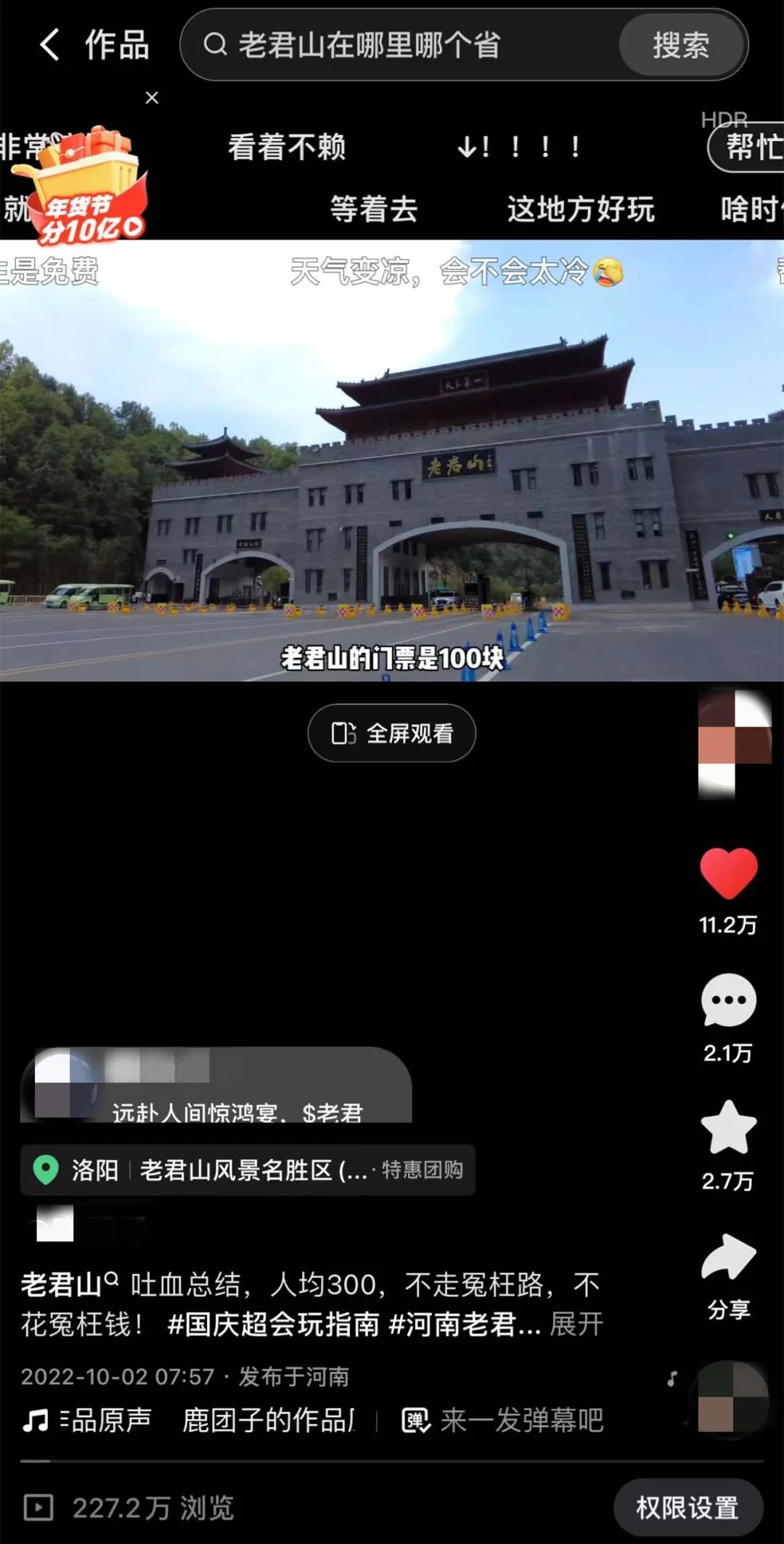
Task: Open the #国庆超会玩指南 hashtag
Action: coord(273,1324)
